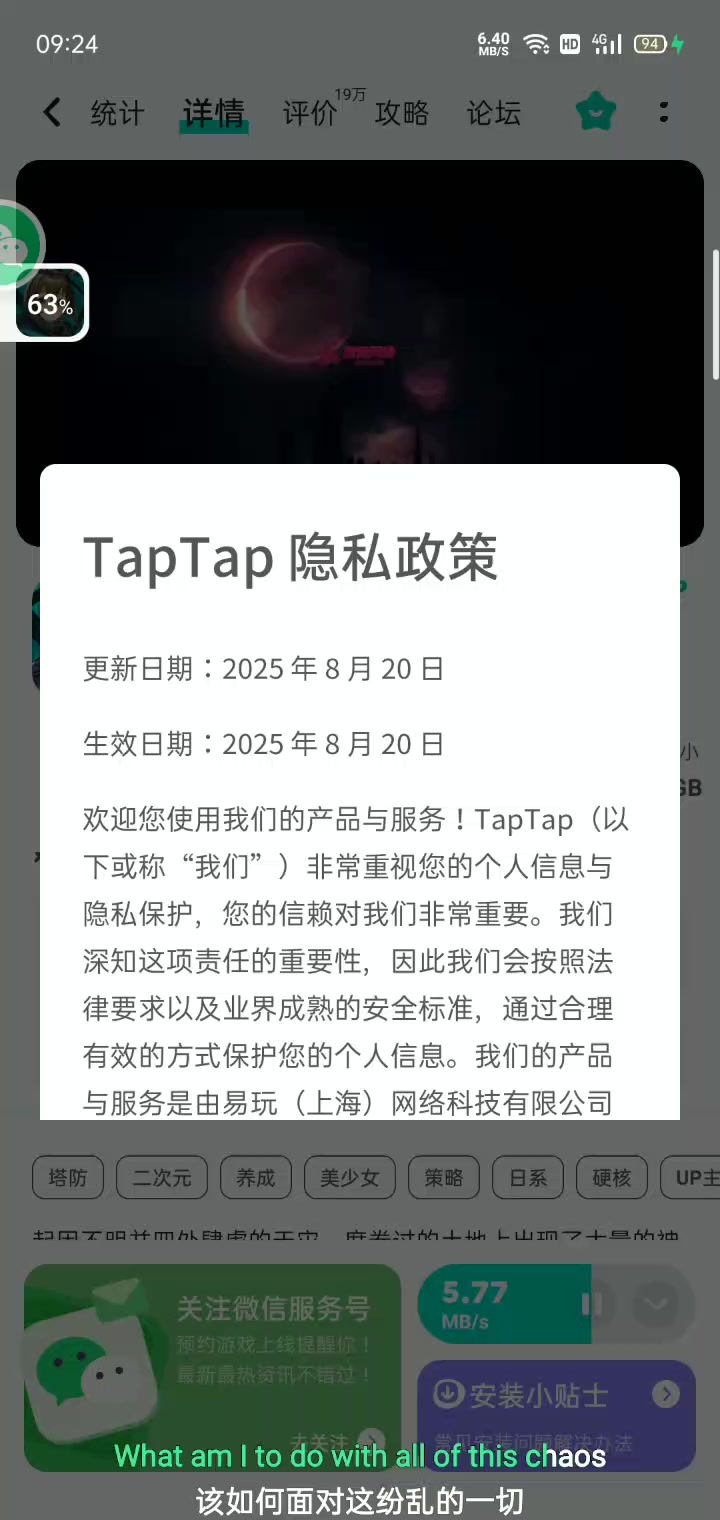Image resolution: width=720 pixels, height=1520 pixels.
Task: Switch to the 统计 tab
Action: pyautogui.click(x=117, y=113)
